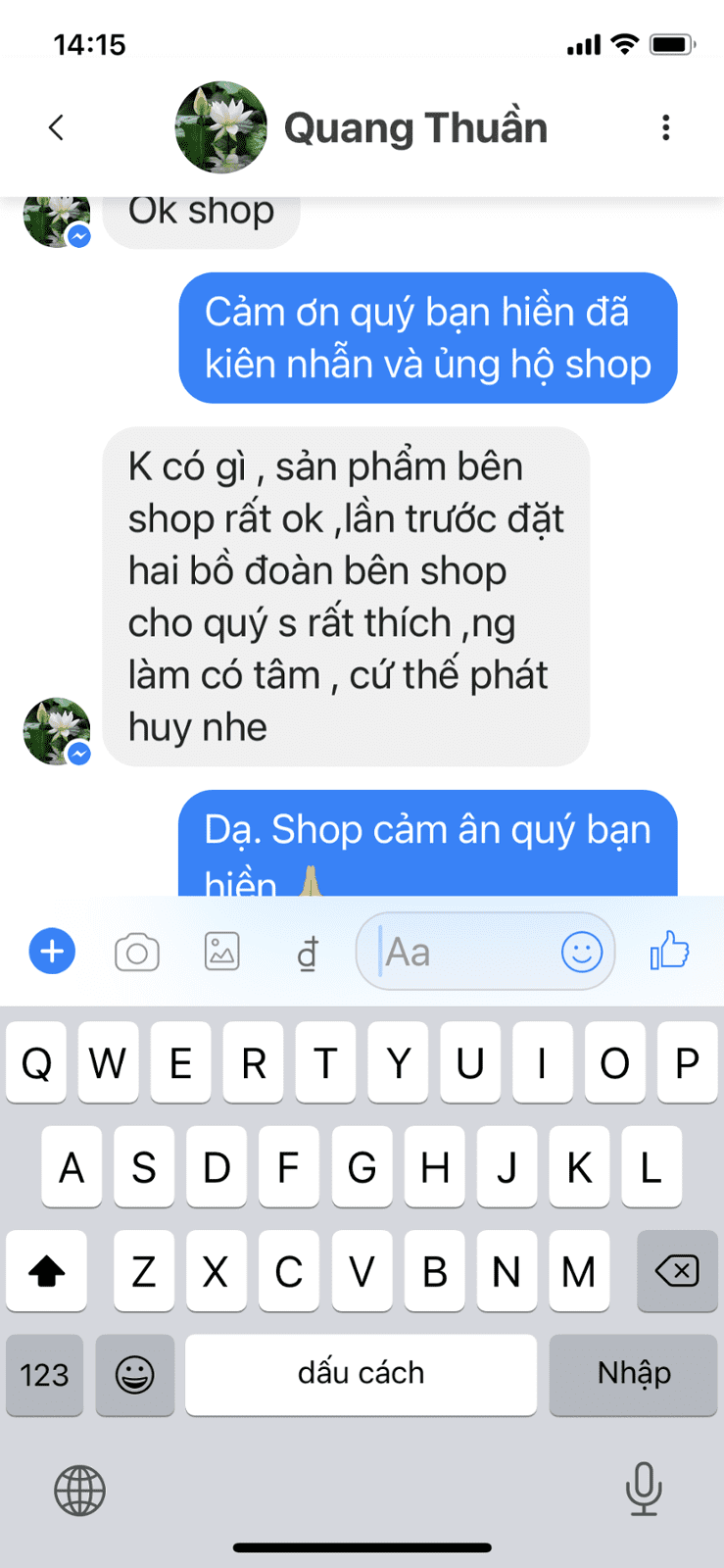Go back from Quang Thuần chat
The image size is (724, 1568).
[56, 127]
